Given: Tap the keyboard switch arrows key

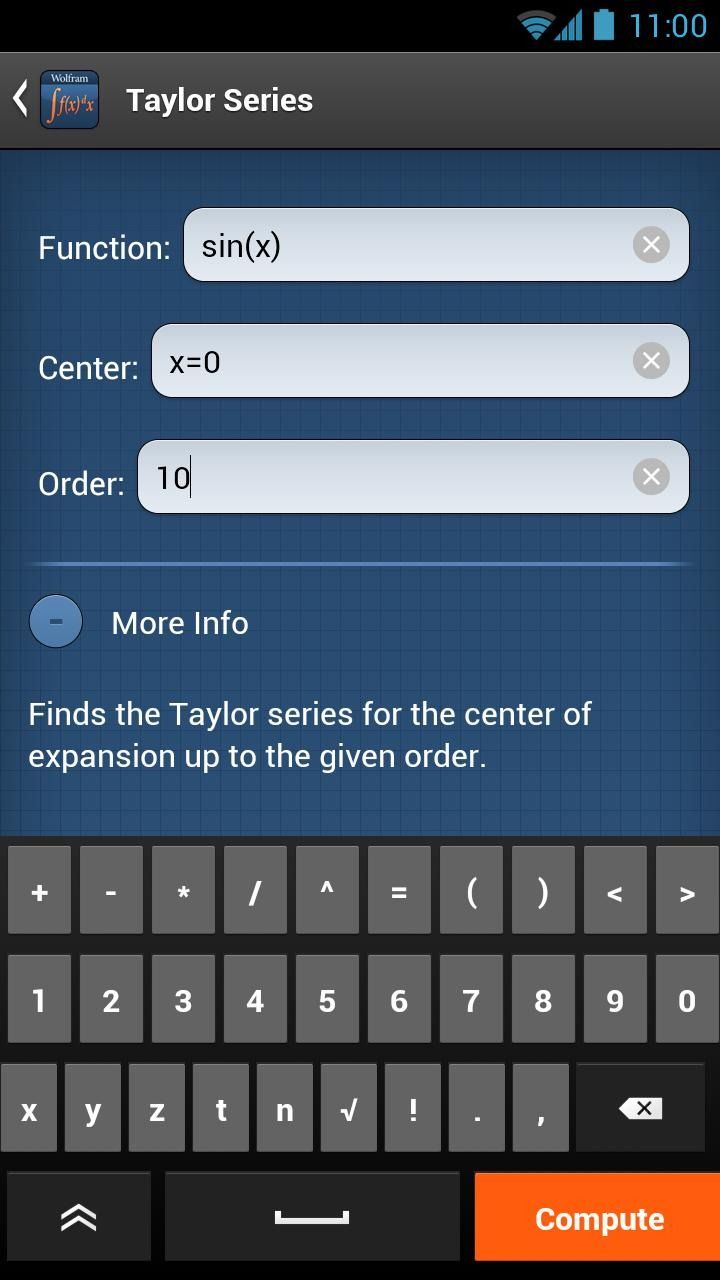Looking at the screenshot, I should [x=78, y=1216].
